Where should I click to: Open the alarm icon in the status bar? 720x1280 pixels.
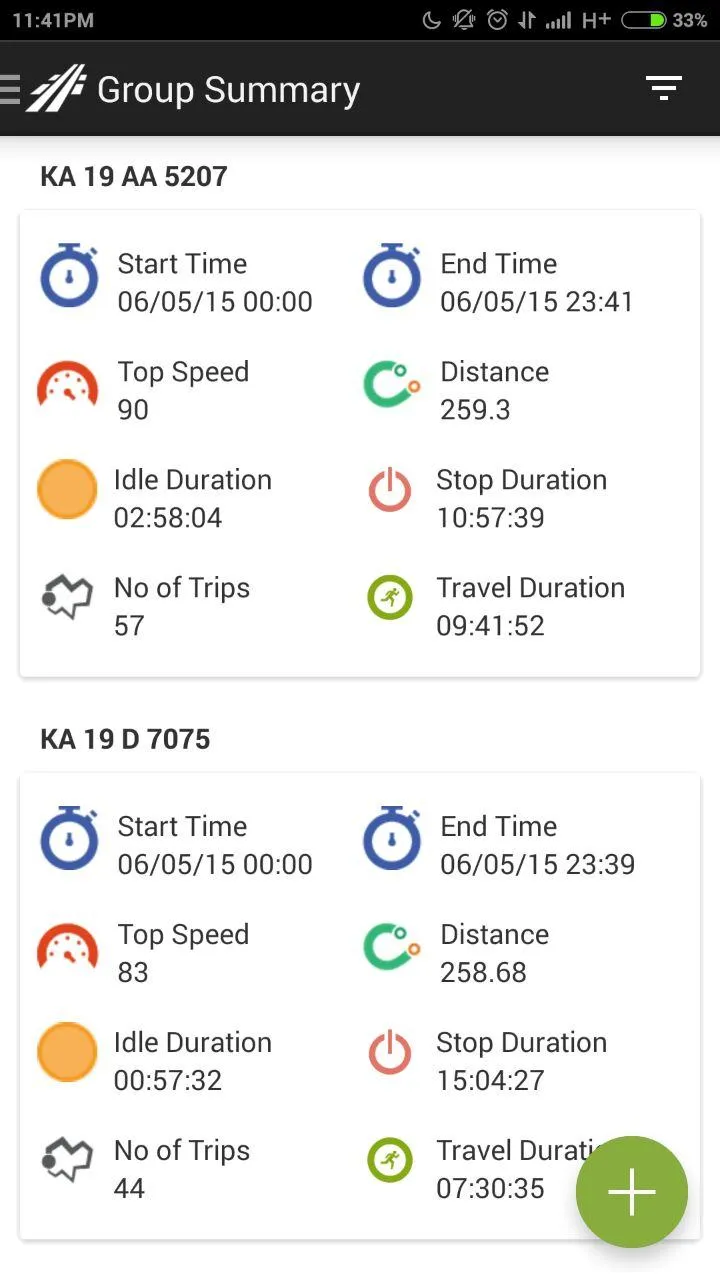(x=496, y=18)
